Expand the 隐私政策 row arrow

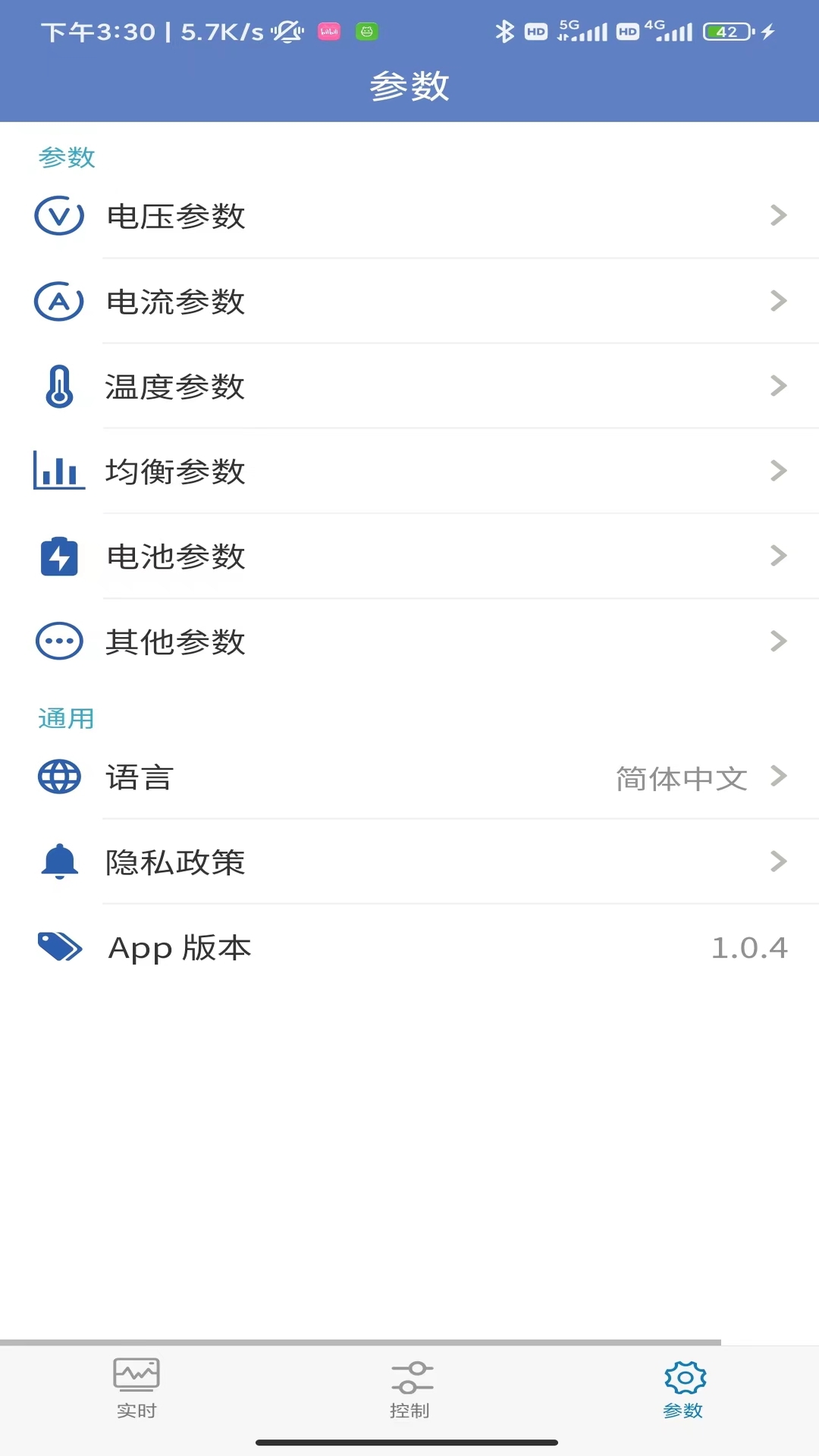[x=780, y=861]
